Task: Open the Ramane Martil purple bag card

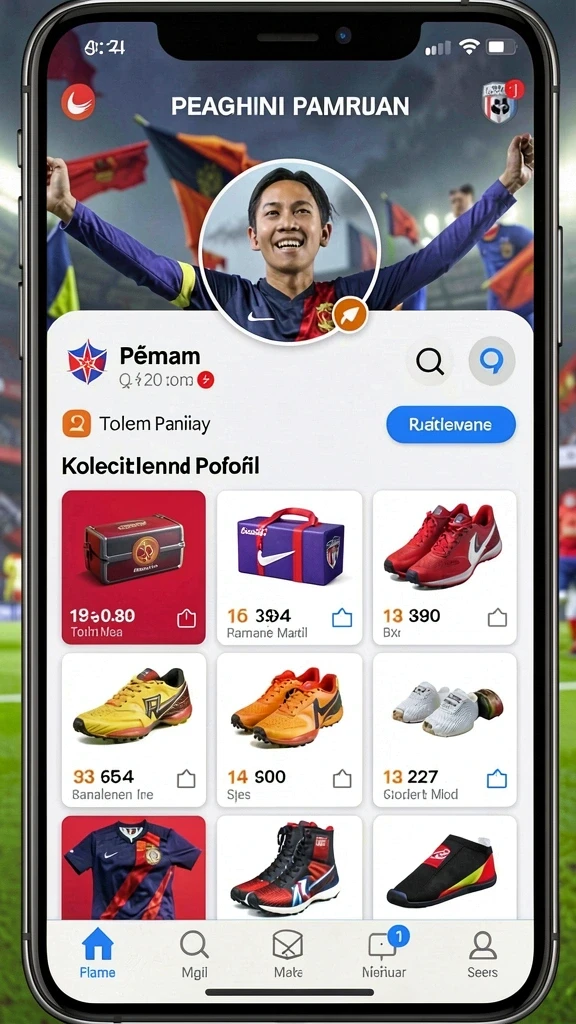Action: click(289, 568)
